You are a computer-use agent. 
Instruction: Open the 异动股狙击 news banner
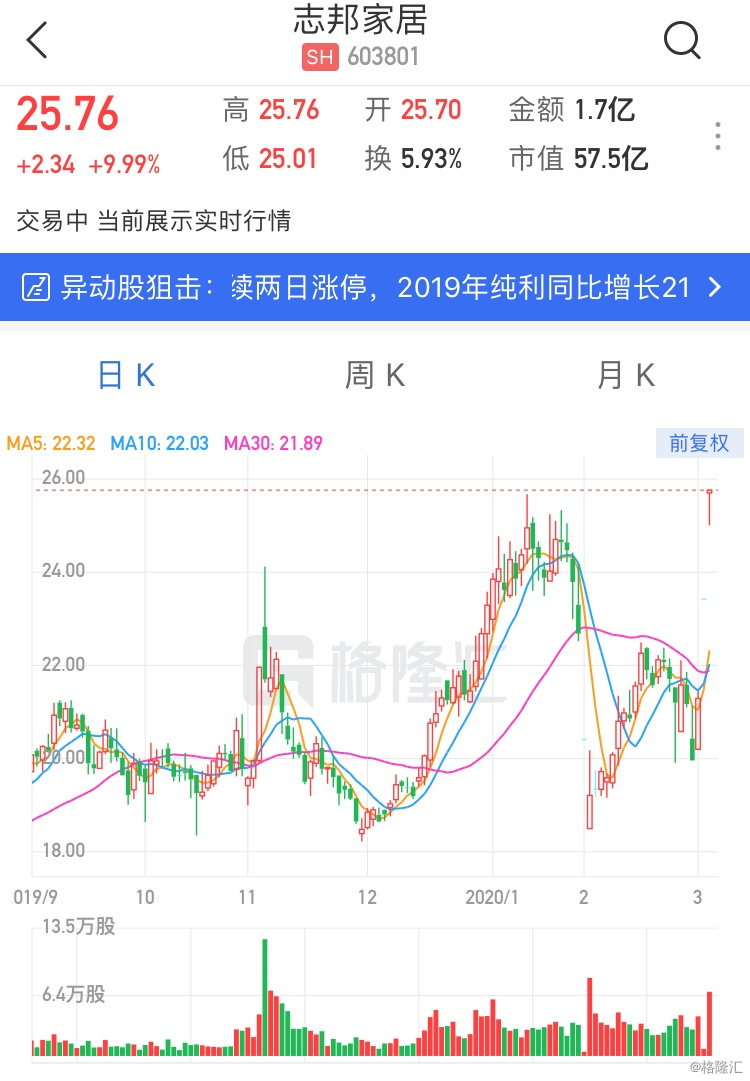375,288
